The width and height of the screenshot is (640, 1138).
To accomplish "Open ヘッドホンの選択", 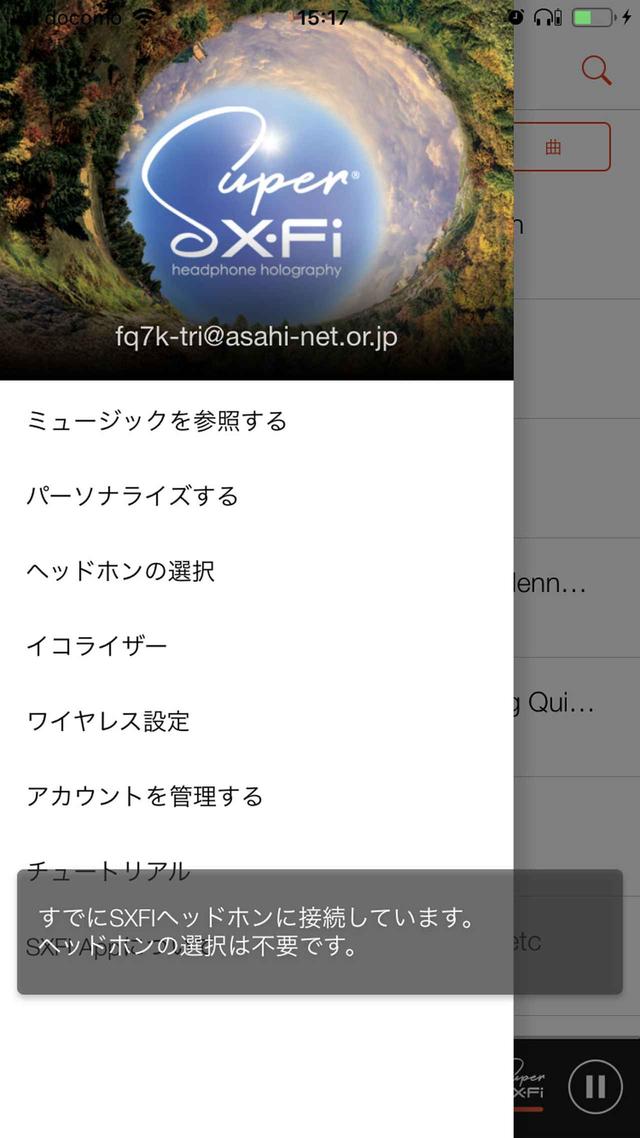I will [x=121, y=571].
